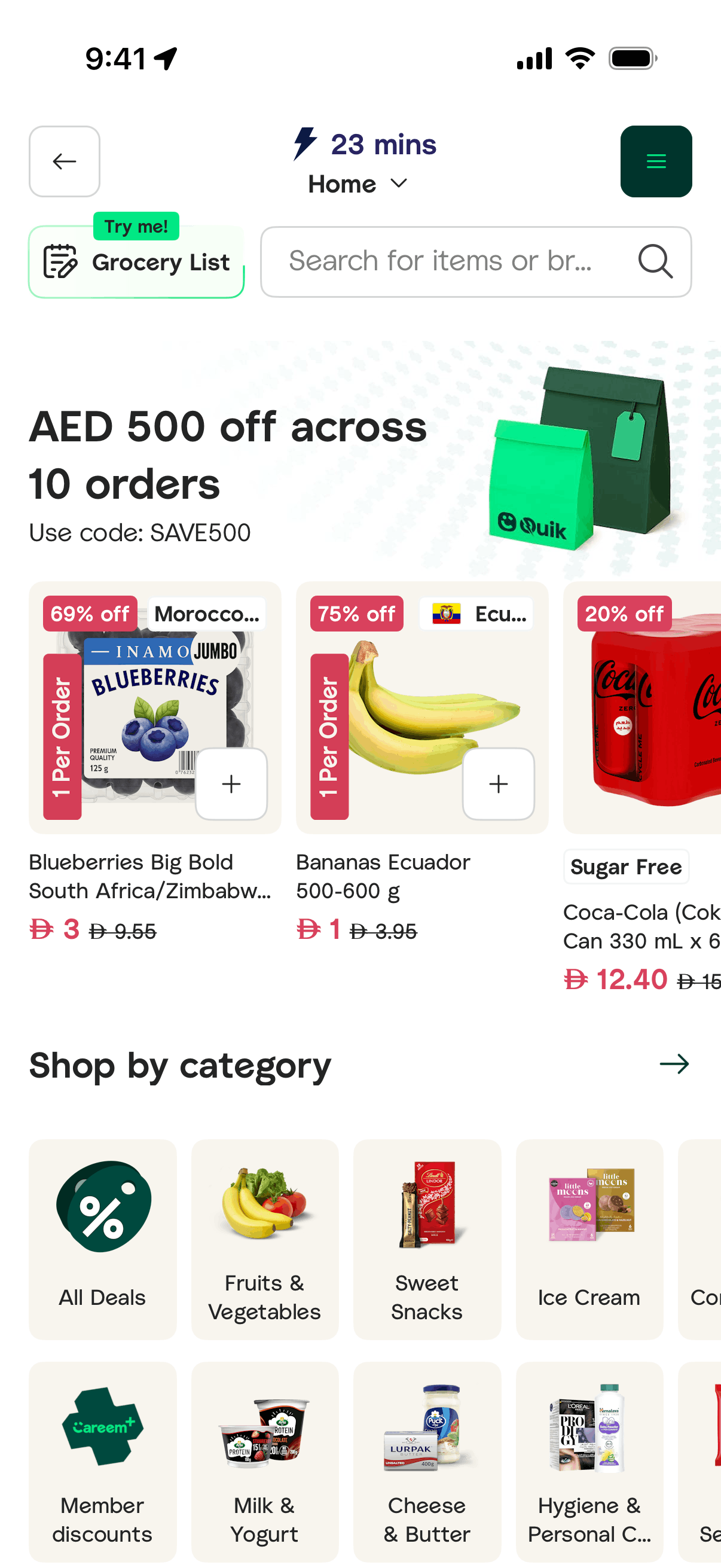Open the Blueberries Big Bold product details
Viewport: 721px width, 1568px height.
click(x=149, y=877)
